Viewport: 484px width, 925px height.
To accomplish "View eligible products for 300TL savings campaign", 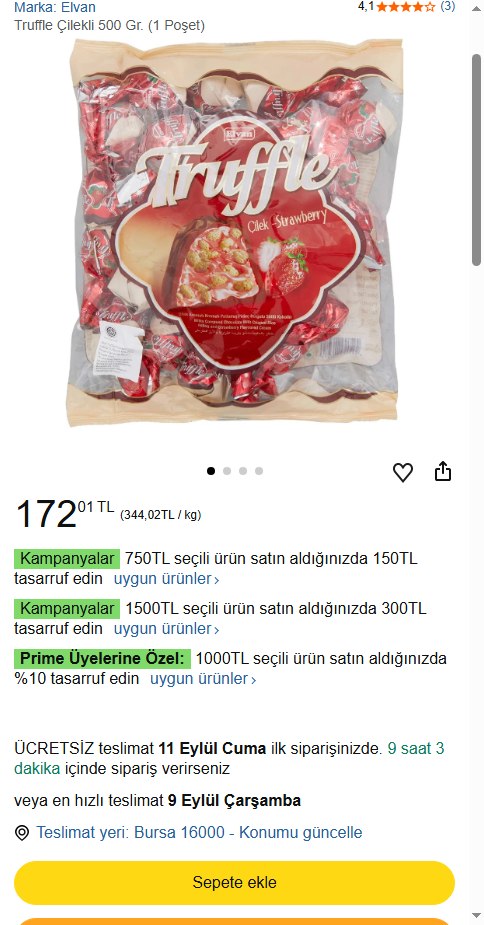I will tap(166, 629).
